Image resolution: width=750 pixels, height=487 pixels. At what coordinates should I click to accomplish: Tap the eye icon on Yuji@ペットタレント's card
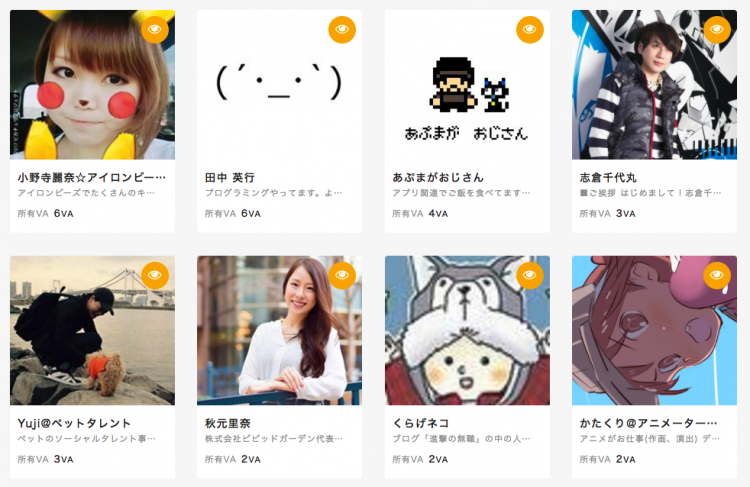tap(154, 275)
